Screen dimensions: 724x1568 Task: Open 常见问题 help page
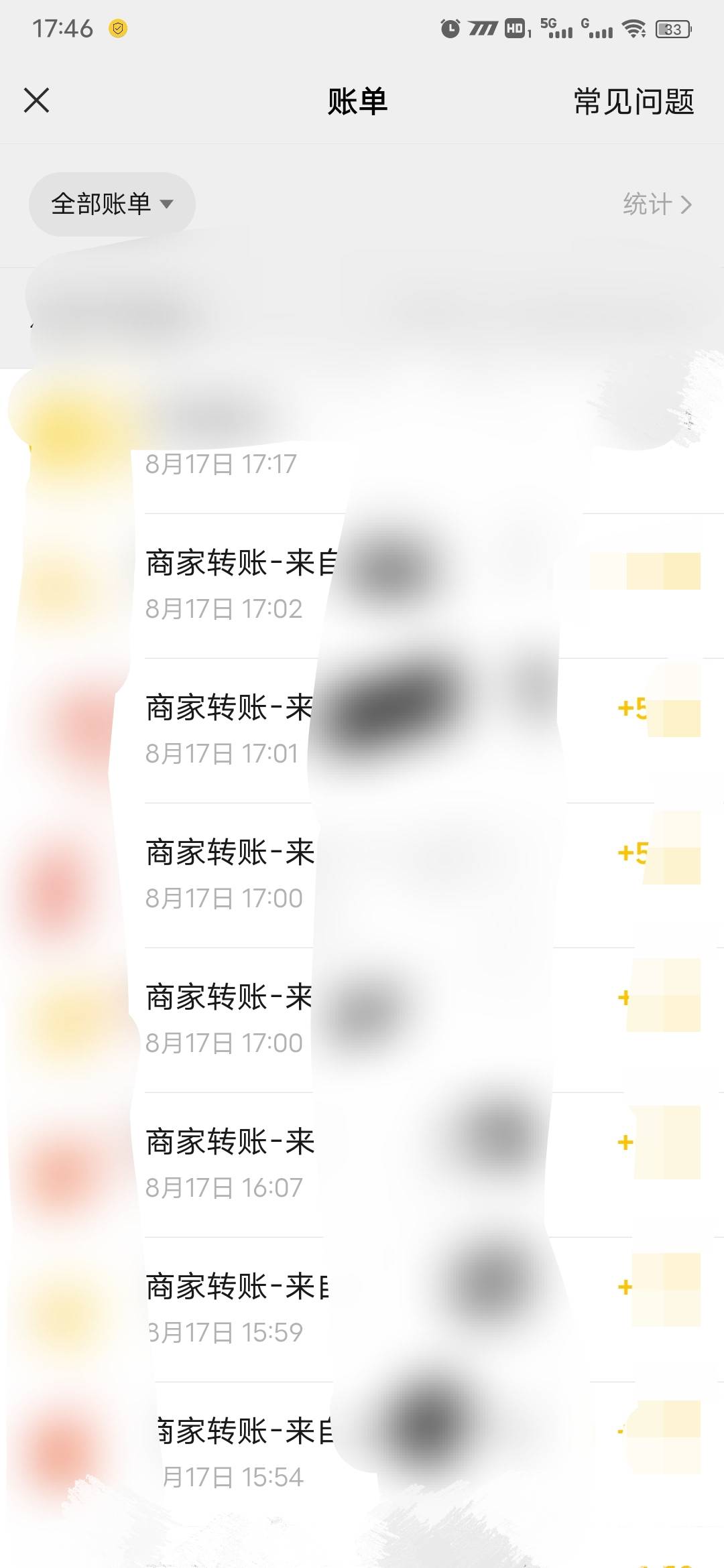click(x=633, y=102)
